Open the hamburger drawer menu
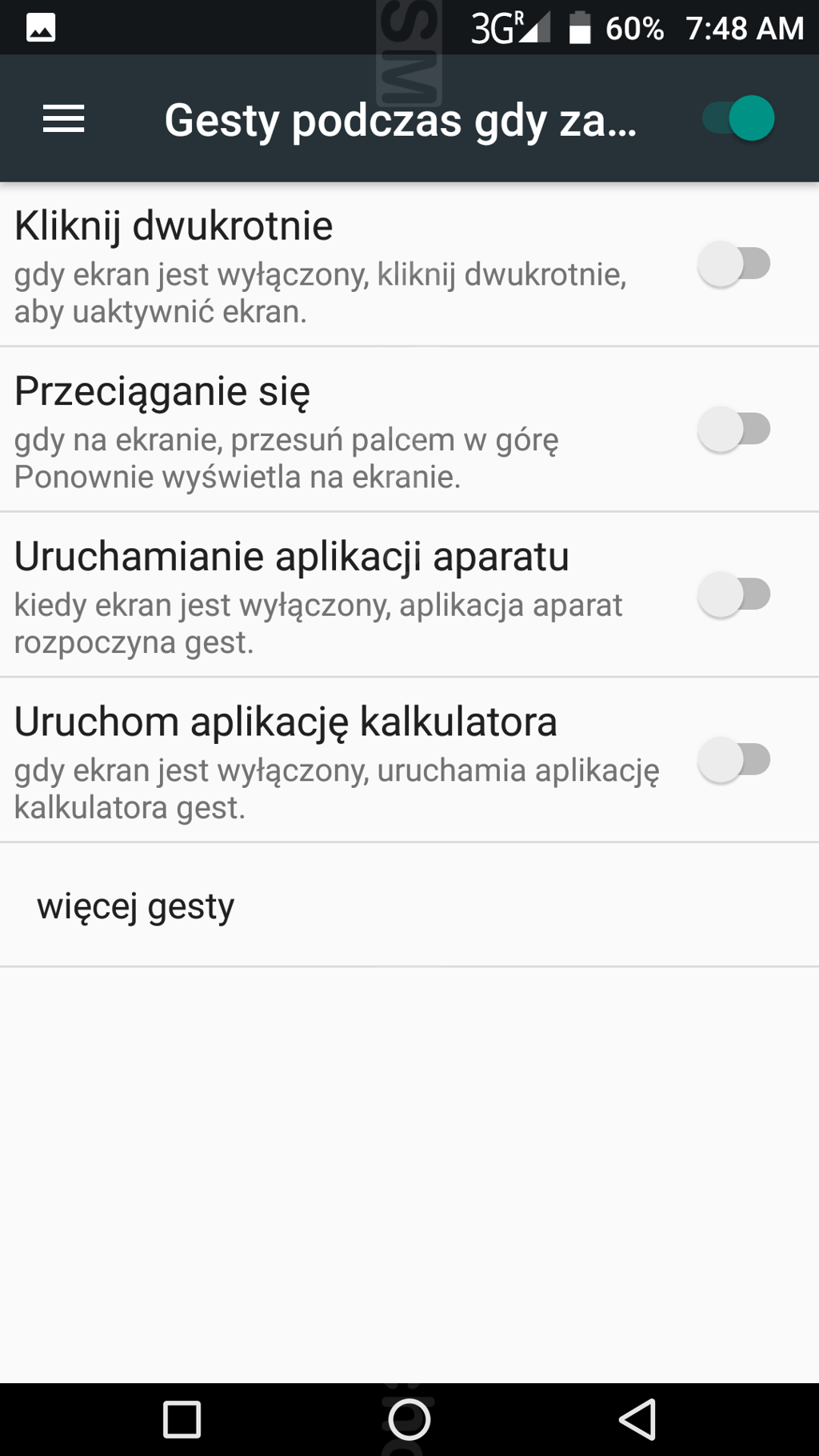 [x=63, y=119]
